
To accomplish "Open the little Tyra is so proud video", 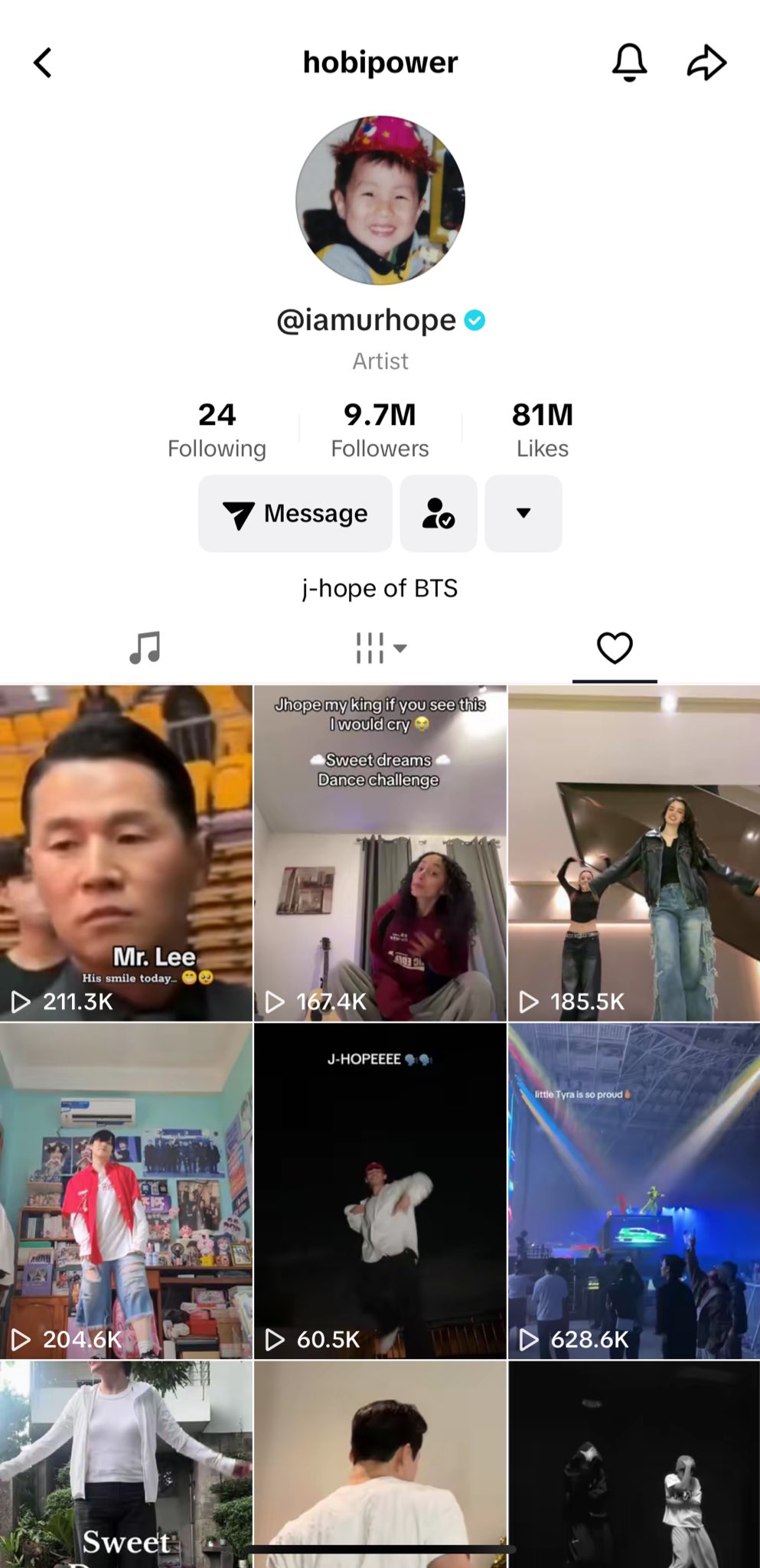I will [634, 1191].
